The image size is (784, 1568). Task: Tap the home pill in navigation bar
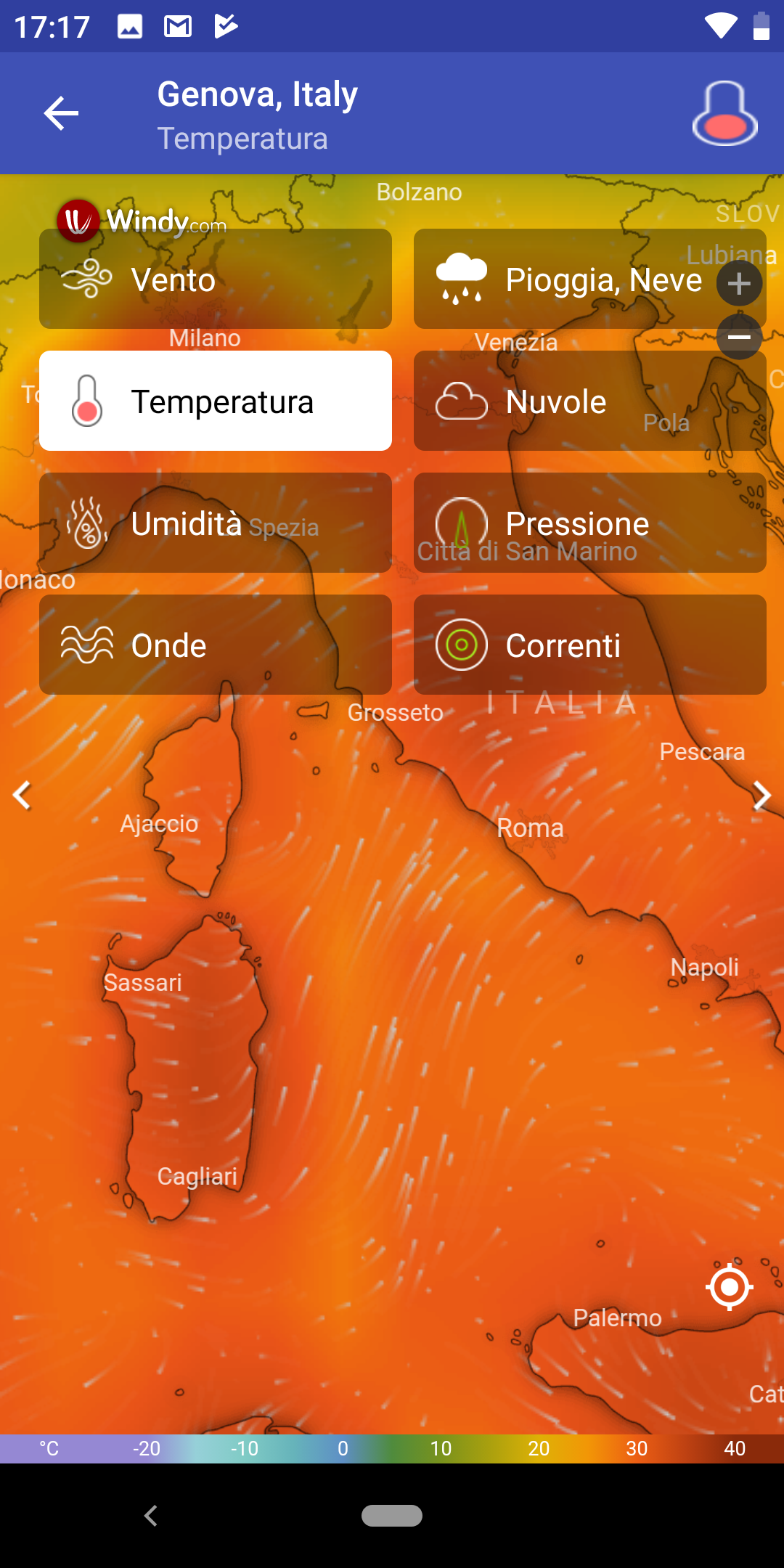(x=392, y=1516)
